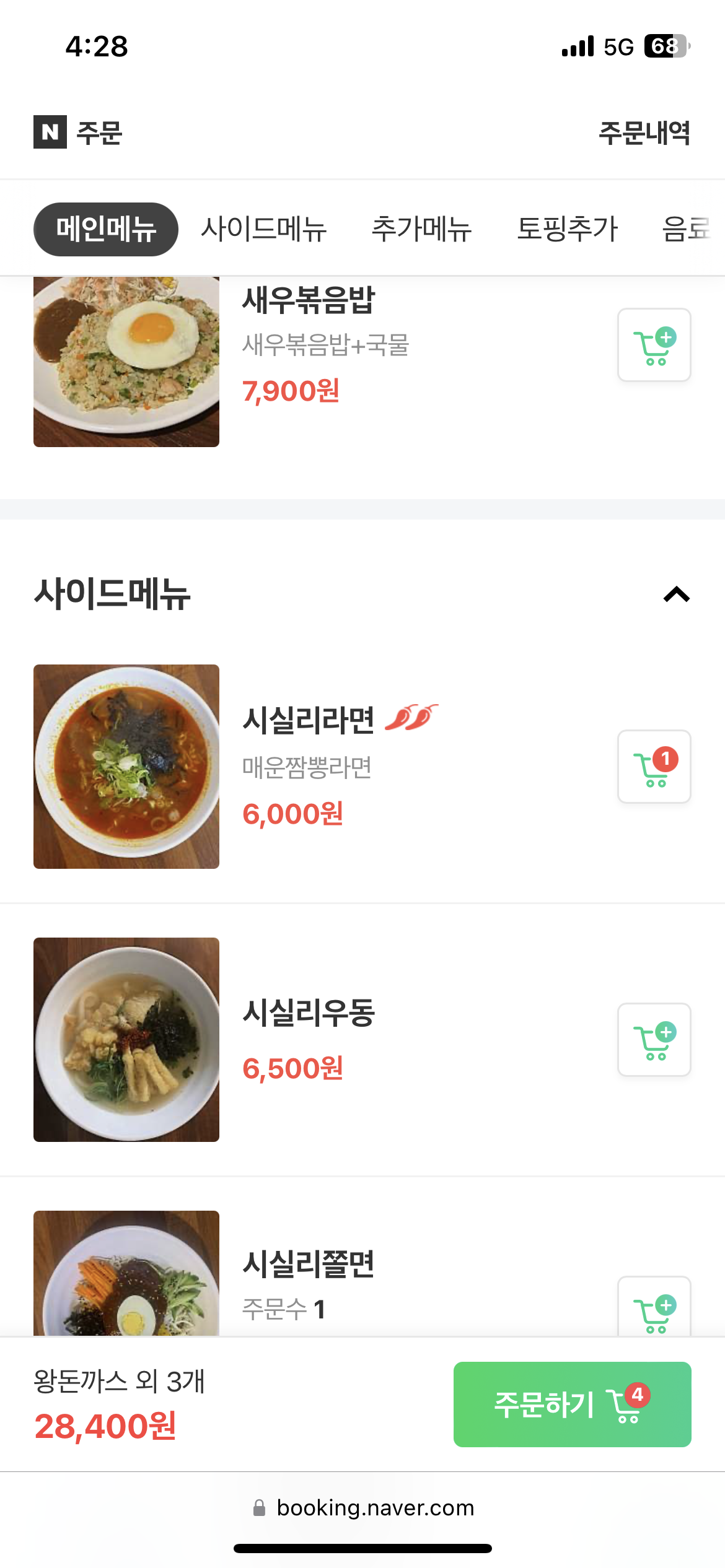Switch to the 사이드메뉴 tab
725x1568 pixels.
pos(264,229)
